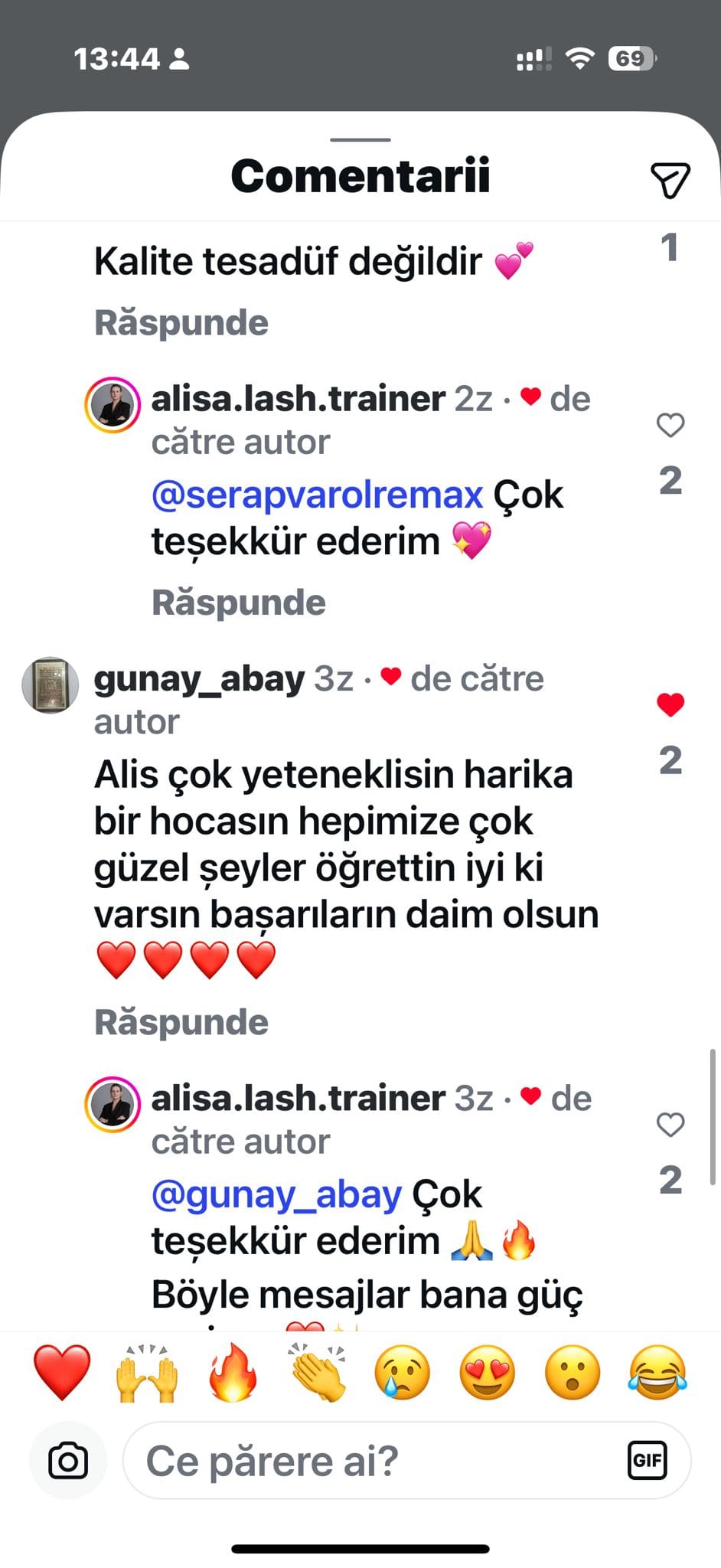Insert the raised hands quick emoji
Image resolution: width=721 pixels, height=1568 pixels.
pos(147,1373)
